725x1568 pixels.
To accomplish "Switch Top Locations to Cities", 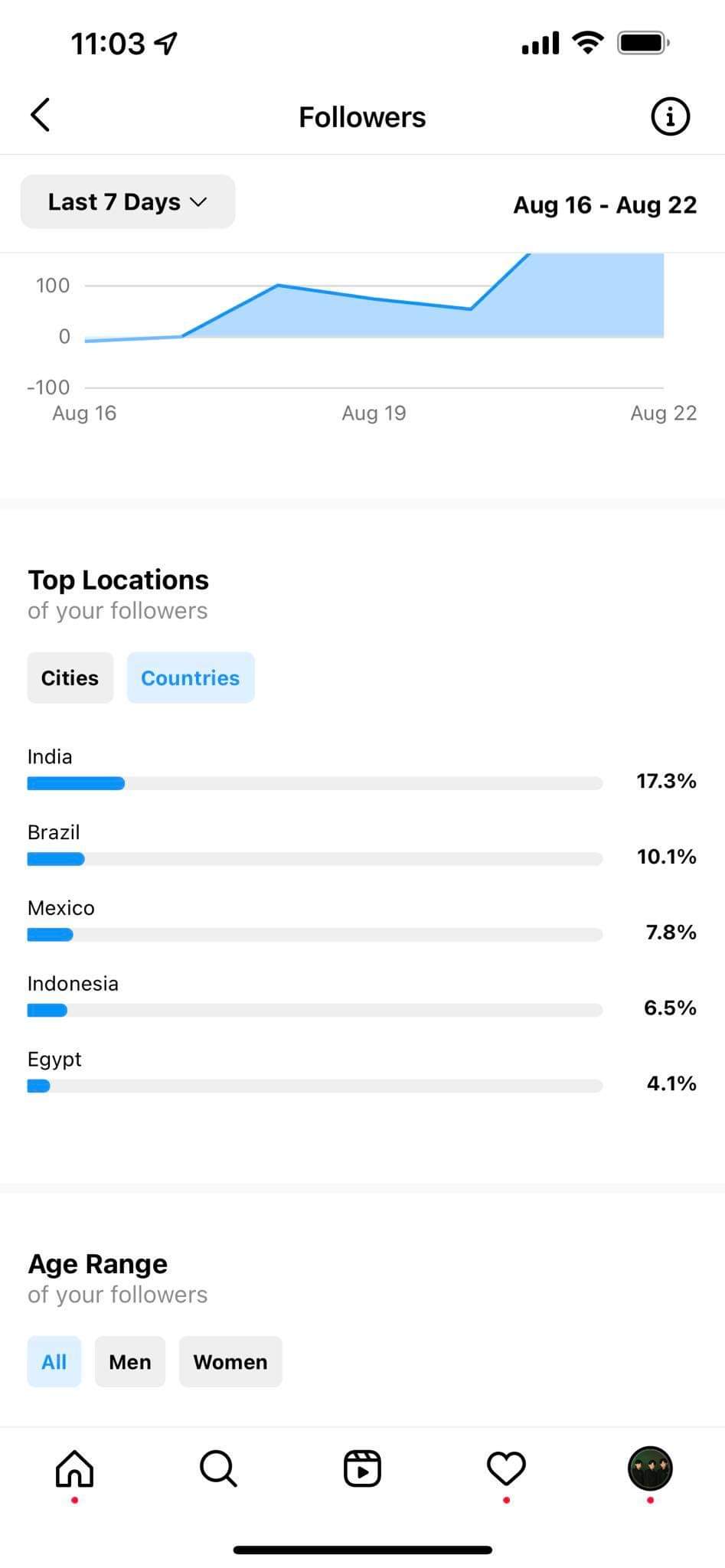I will click(x=70, y=678).
